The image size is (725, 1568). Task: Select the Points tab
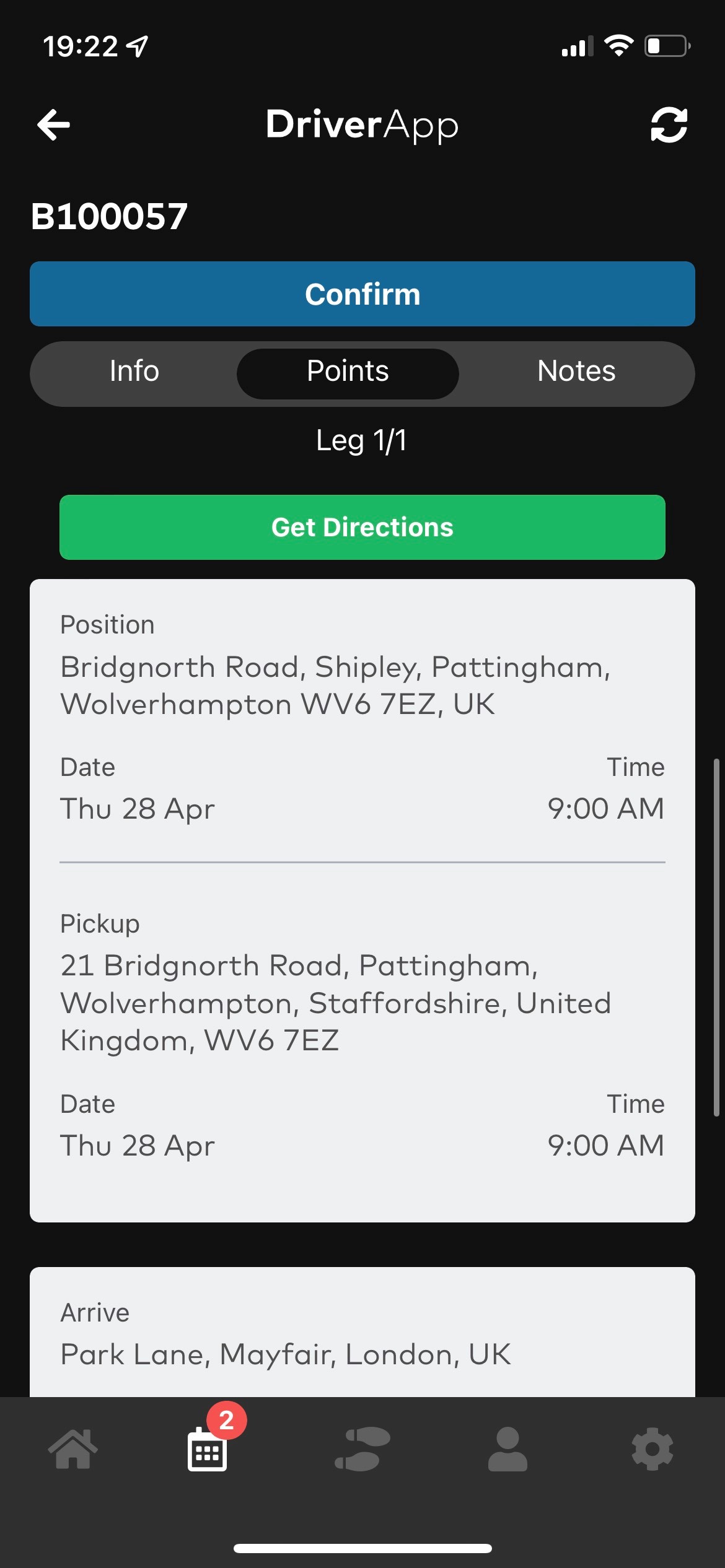tap(348, 372)
